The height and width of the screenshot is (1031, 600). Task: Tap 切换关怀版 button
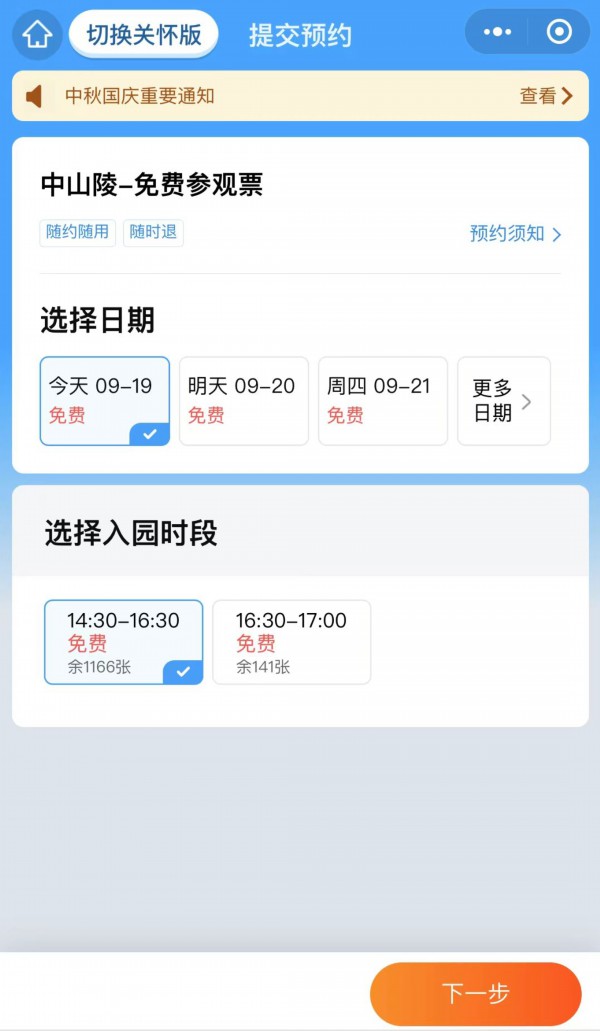[x=144, y=34]
